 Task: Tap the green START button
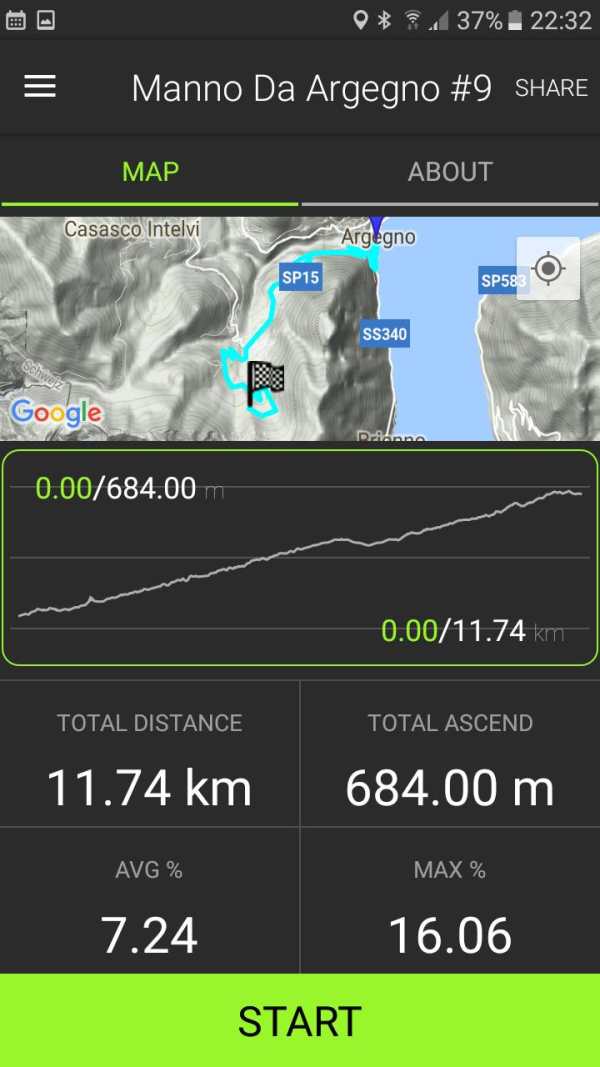pyautogui.click(x=300, y=1020)
